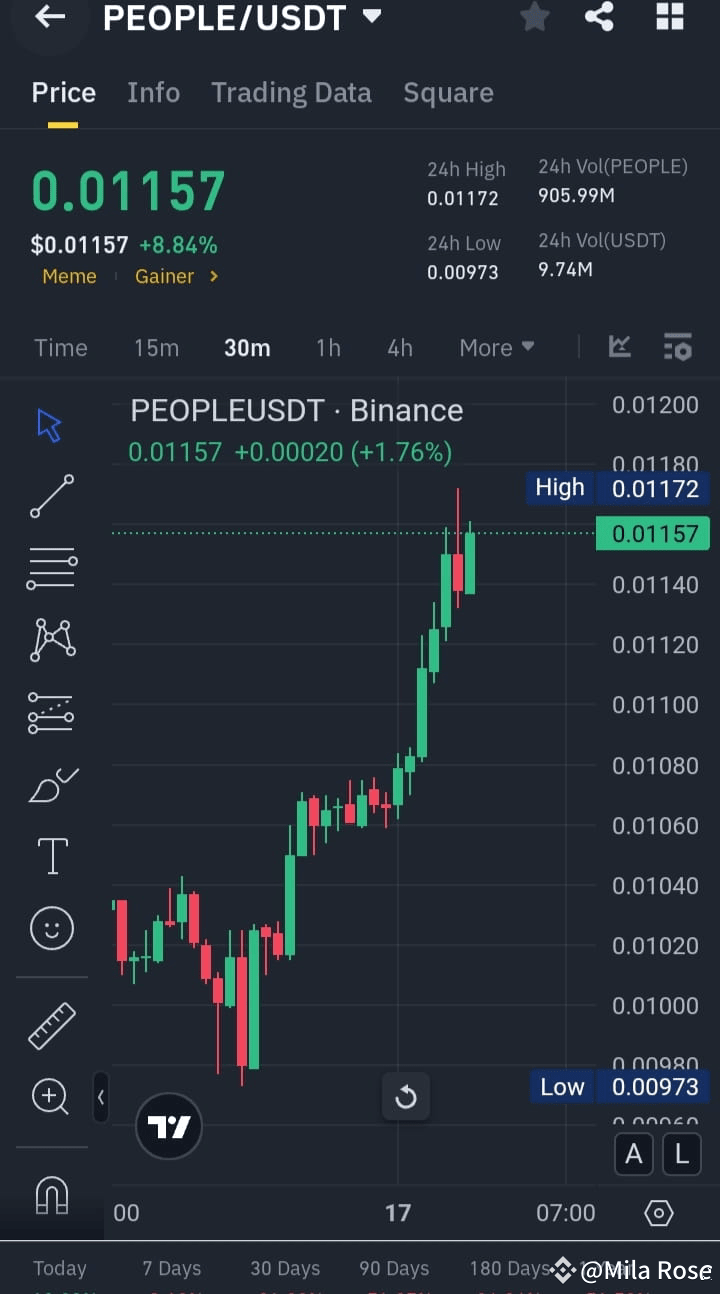
Task: Select the ruler measurement tool
Action: click(x=51, y=1025)
